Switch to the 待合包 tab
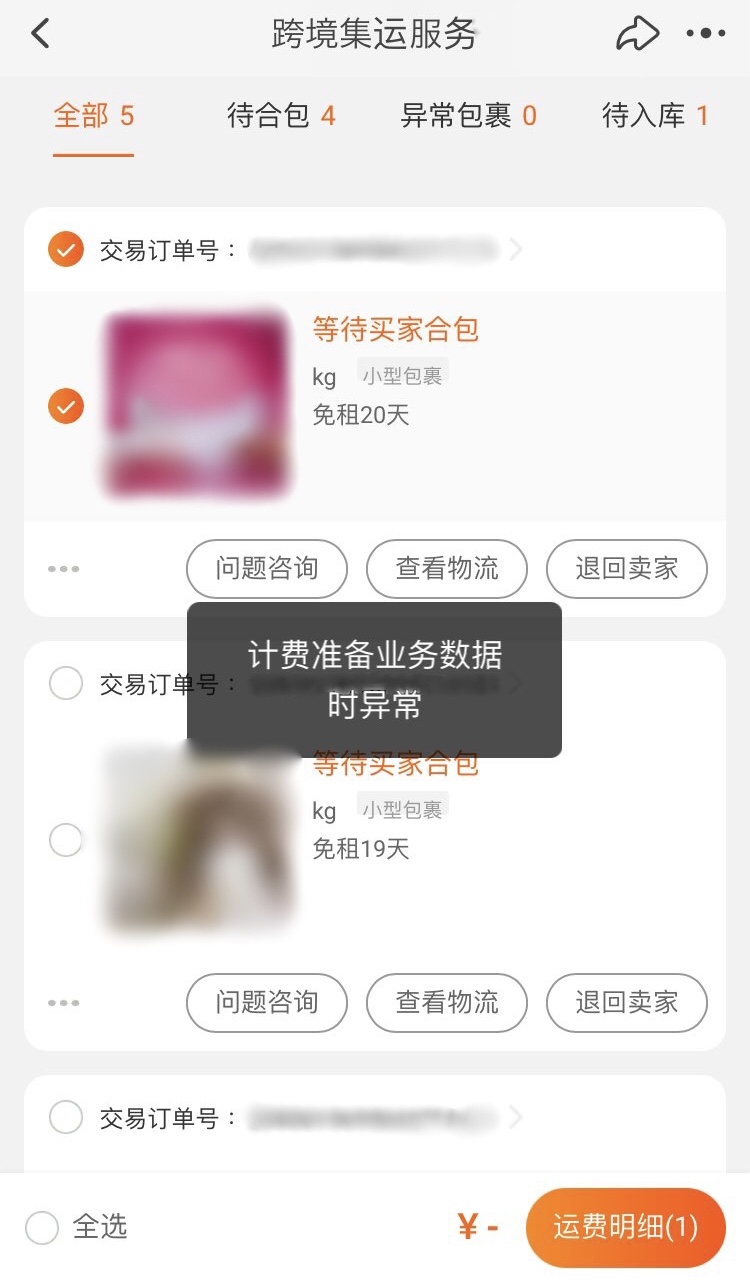Image resolution: width=750 pixels, height=1283 pixels. click(x=281, y=116)
